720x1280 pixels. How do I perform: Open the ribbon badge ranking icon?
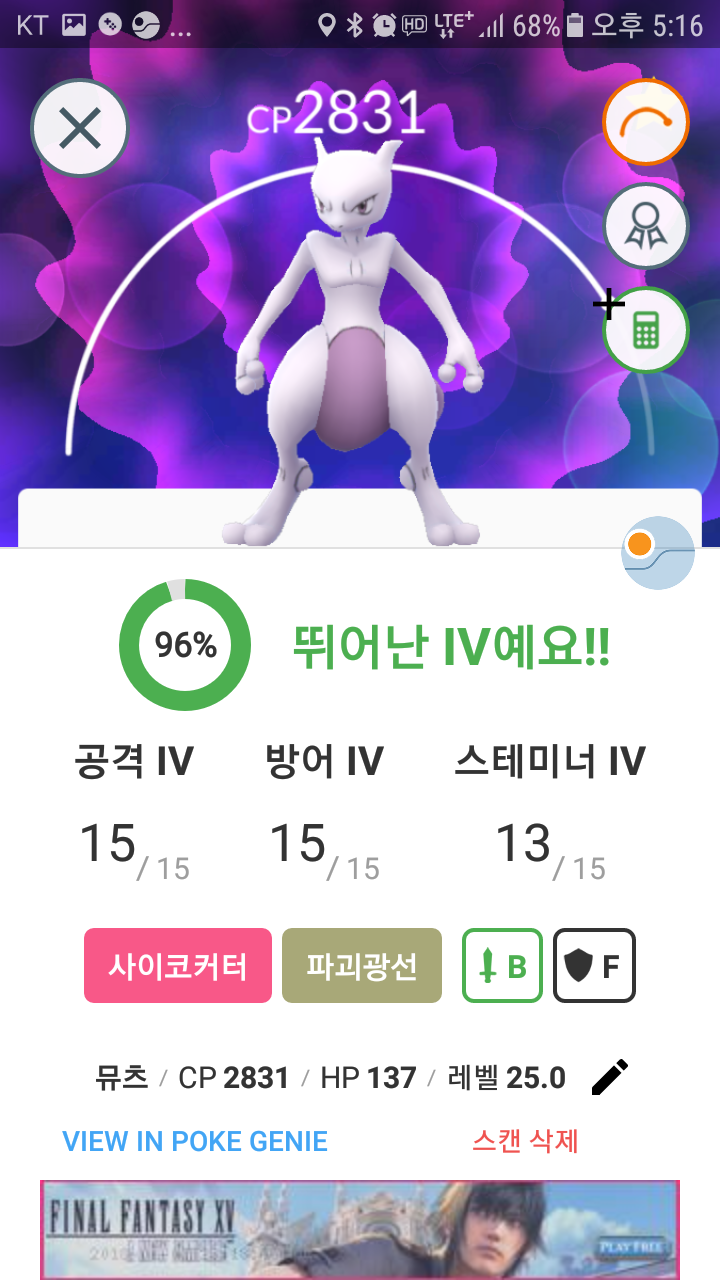pos(646,226)
